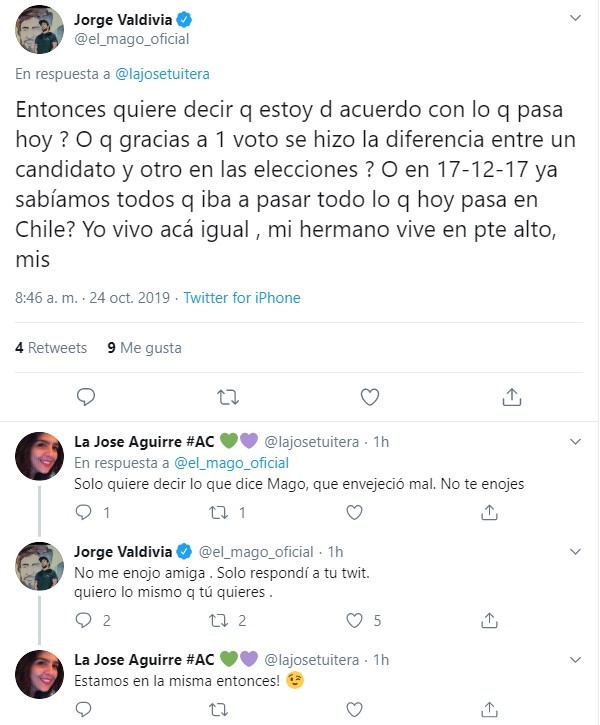Expand the dropdown on 'Estamos en la misma' reply
This screenshot has width=600, height=725.
click(574, 660)
